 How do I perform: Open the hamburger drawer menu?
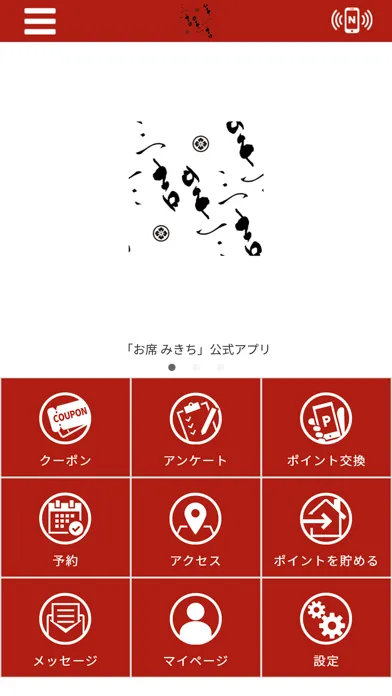click(40, 21)
